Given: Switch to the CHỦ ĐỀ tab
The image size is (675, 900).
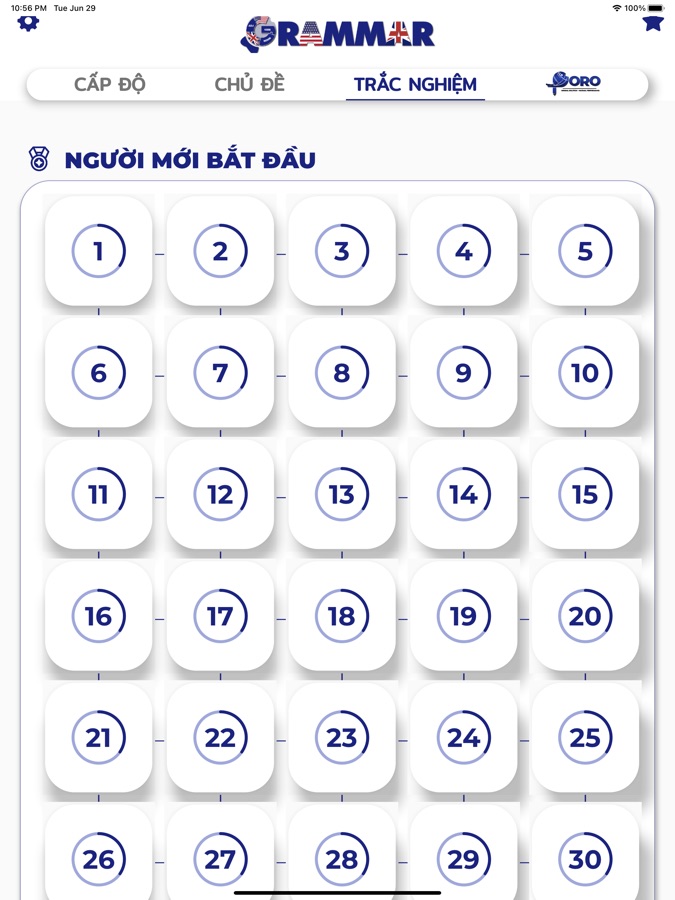Looking at the screenshot, I should click(249, 84).
